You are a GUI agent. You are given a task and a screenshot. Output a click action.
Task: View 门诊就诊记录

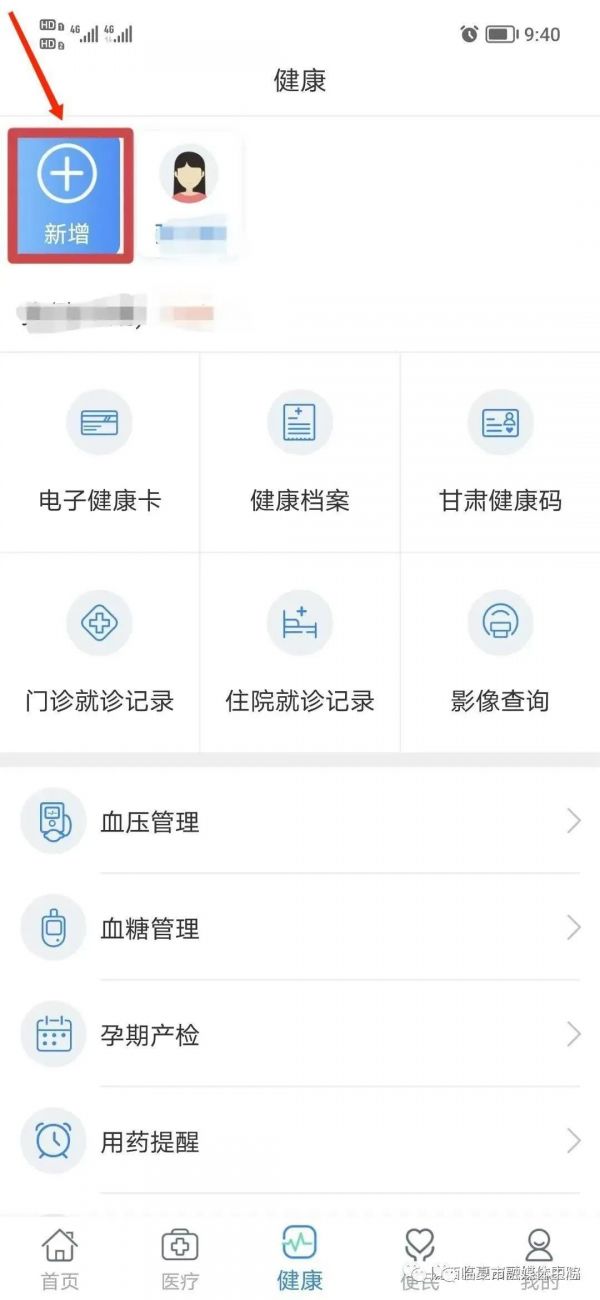[x=99, y=651]
